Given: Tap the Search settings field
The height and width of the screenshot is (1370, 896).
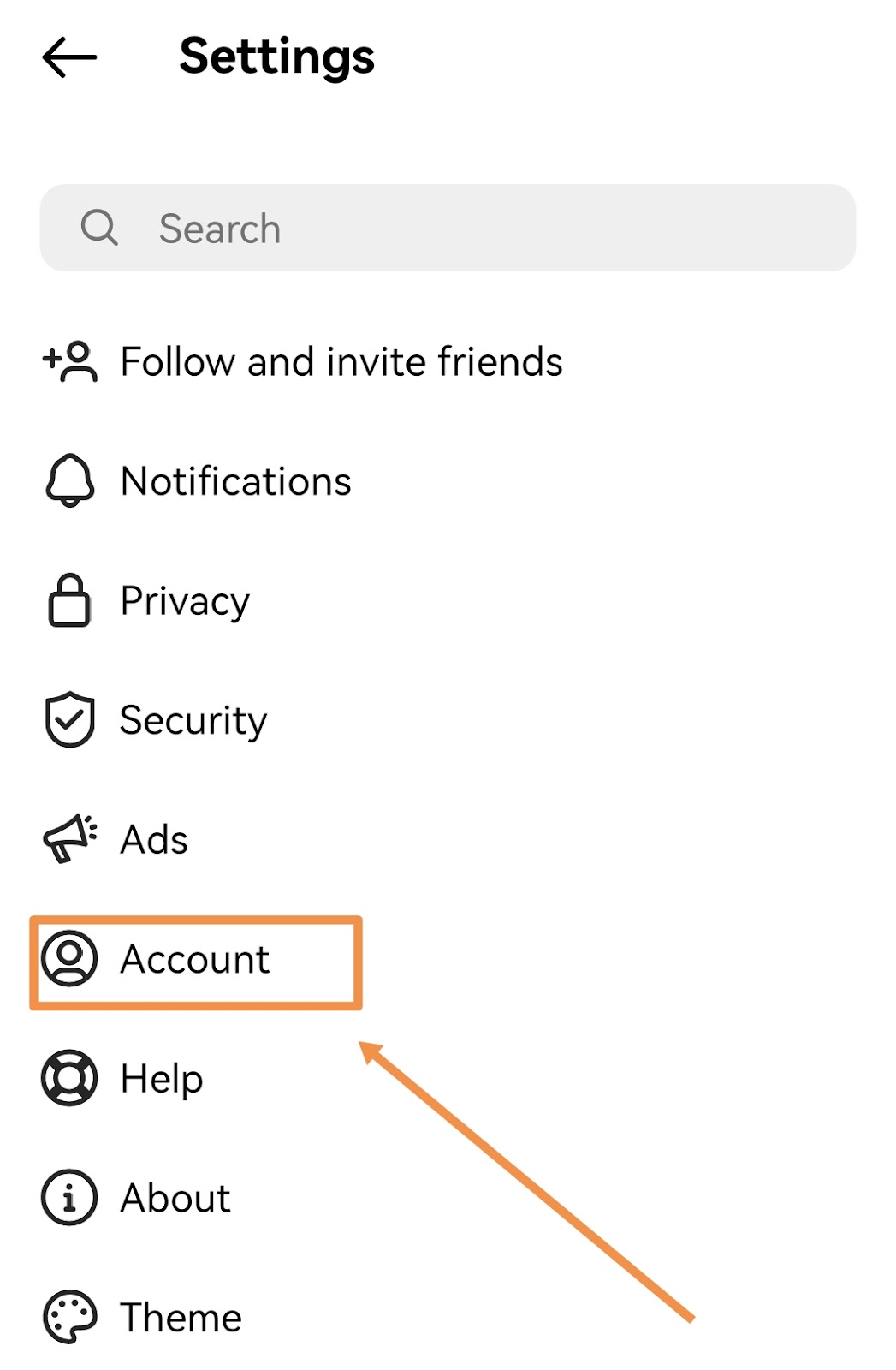Looking at the screenshot, I should [x=448, y=229].
